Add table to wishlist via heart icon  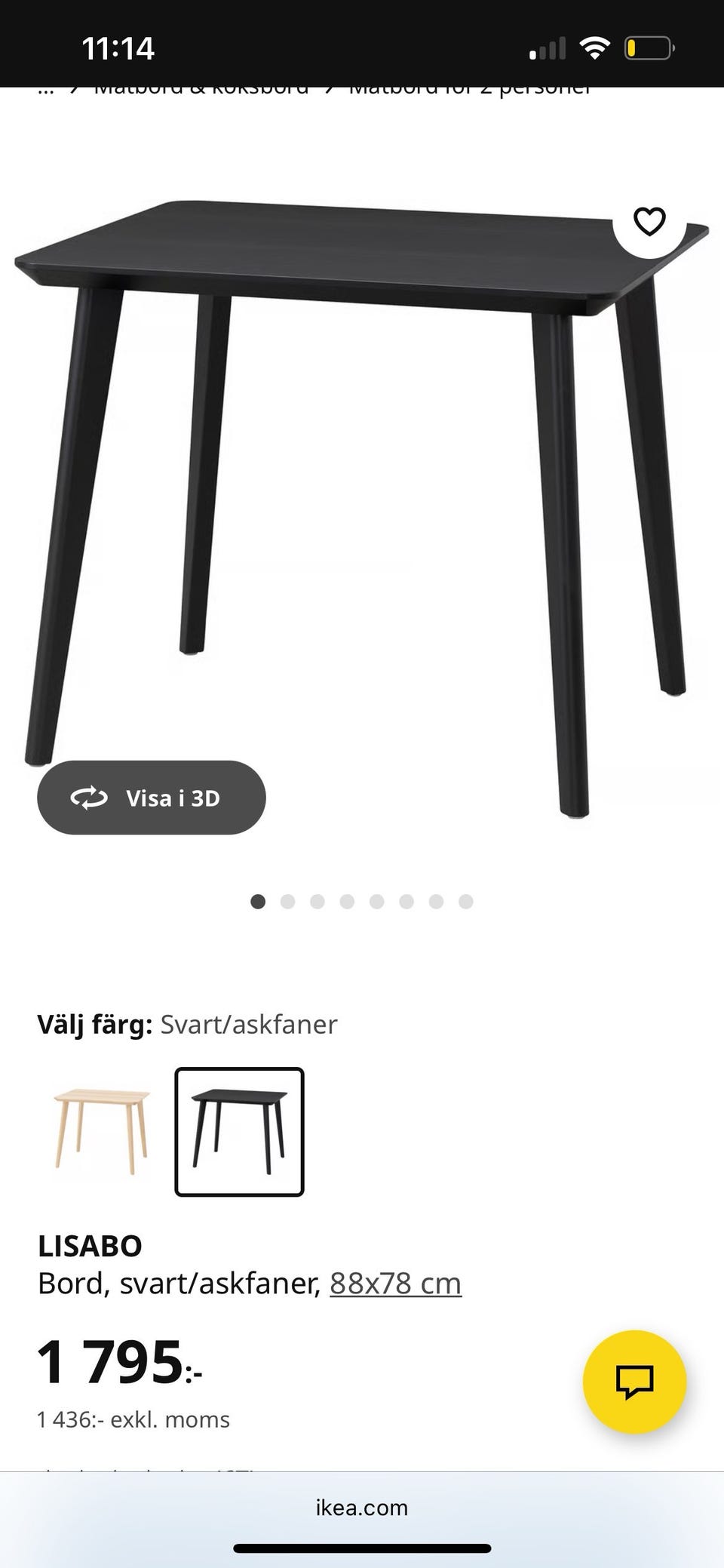pos(649,221)
